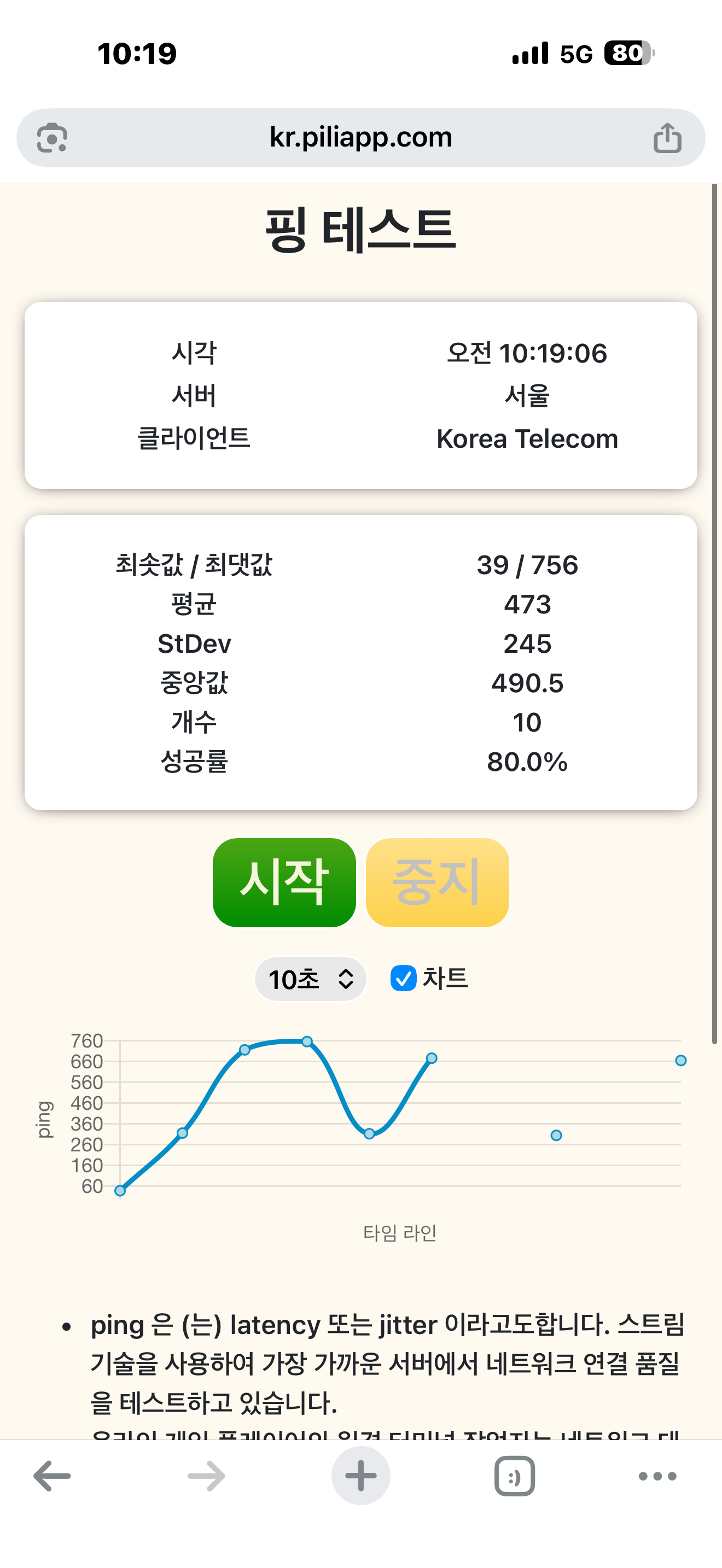Open the 10초 duration dropdown
This screenshot has width=722, height=1568.
pos(311,979)
